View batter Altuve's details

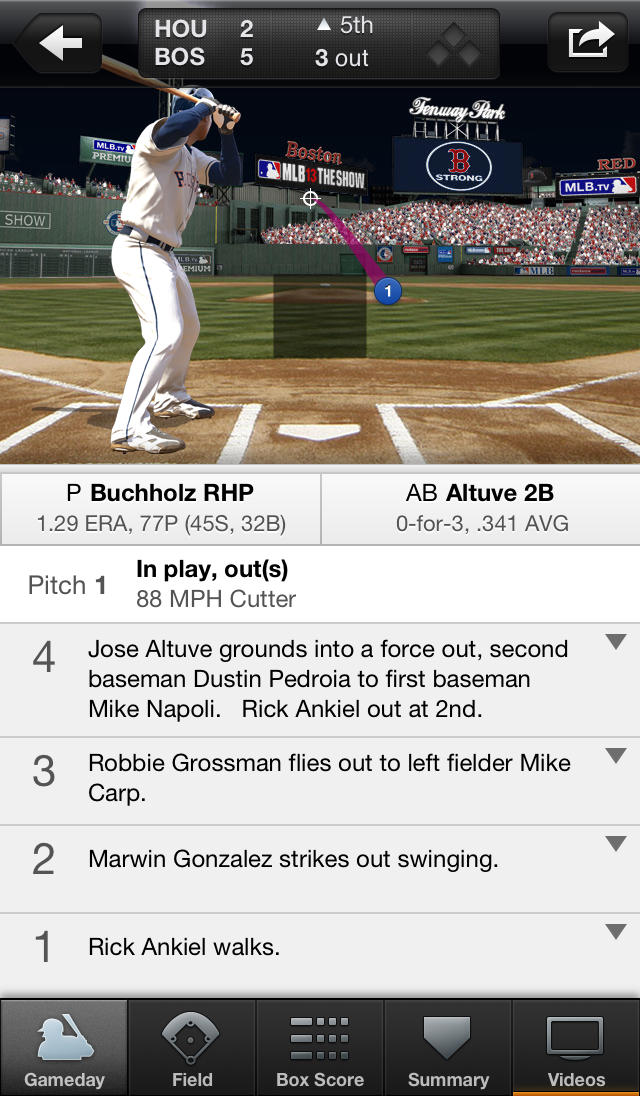[x=480, y=507]
